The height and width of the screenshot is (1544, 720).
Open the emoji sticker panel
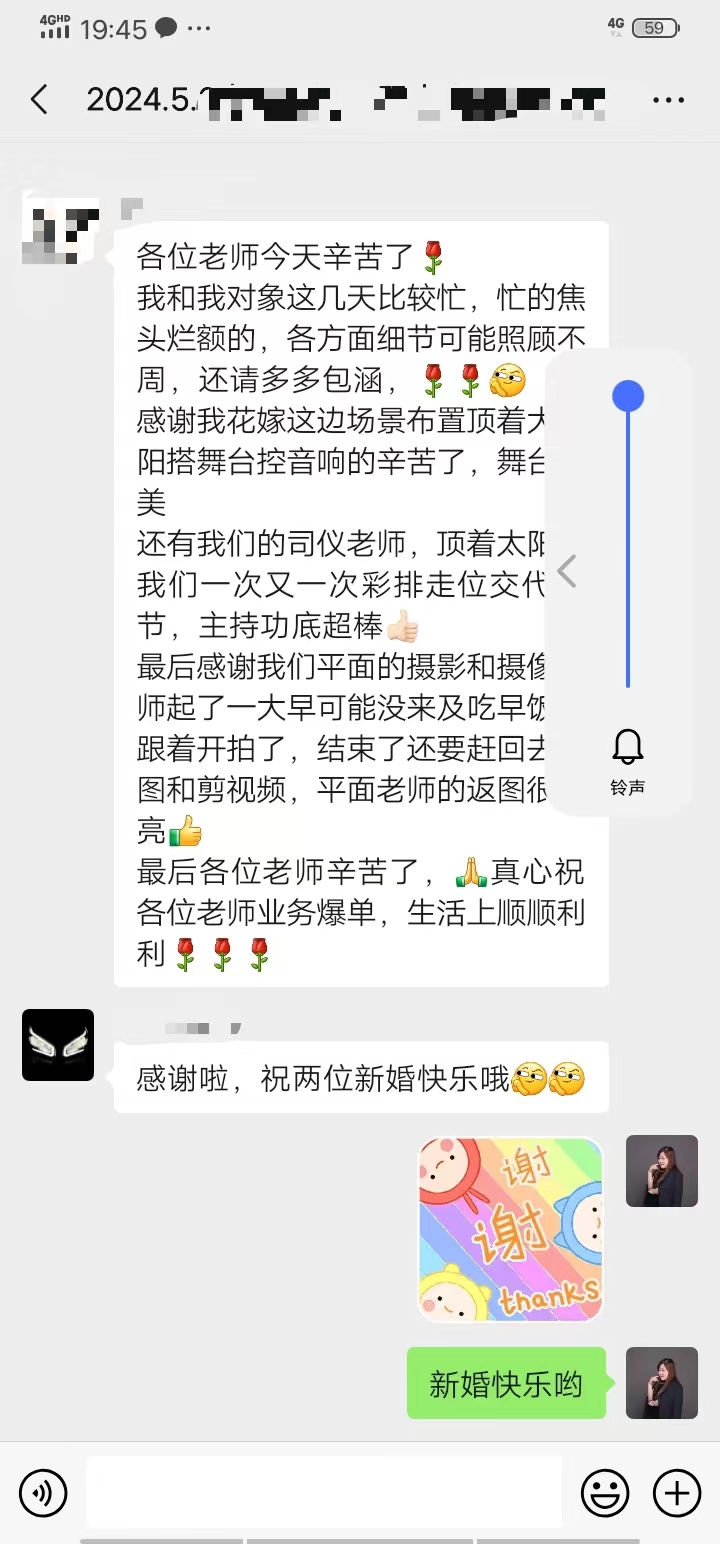pos(606,1493)
